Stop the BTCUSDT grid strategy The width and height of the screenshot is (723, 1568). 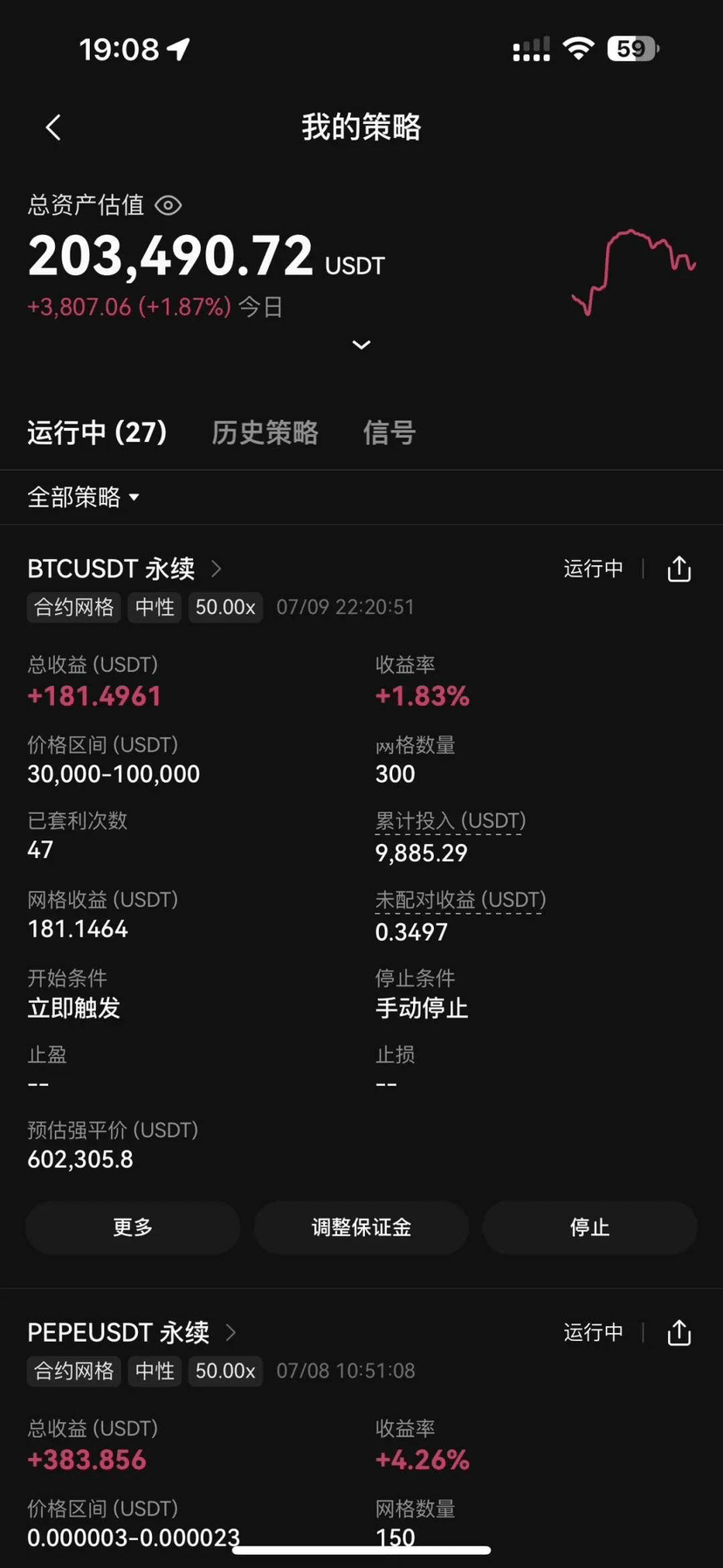point(589,1227)
